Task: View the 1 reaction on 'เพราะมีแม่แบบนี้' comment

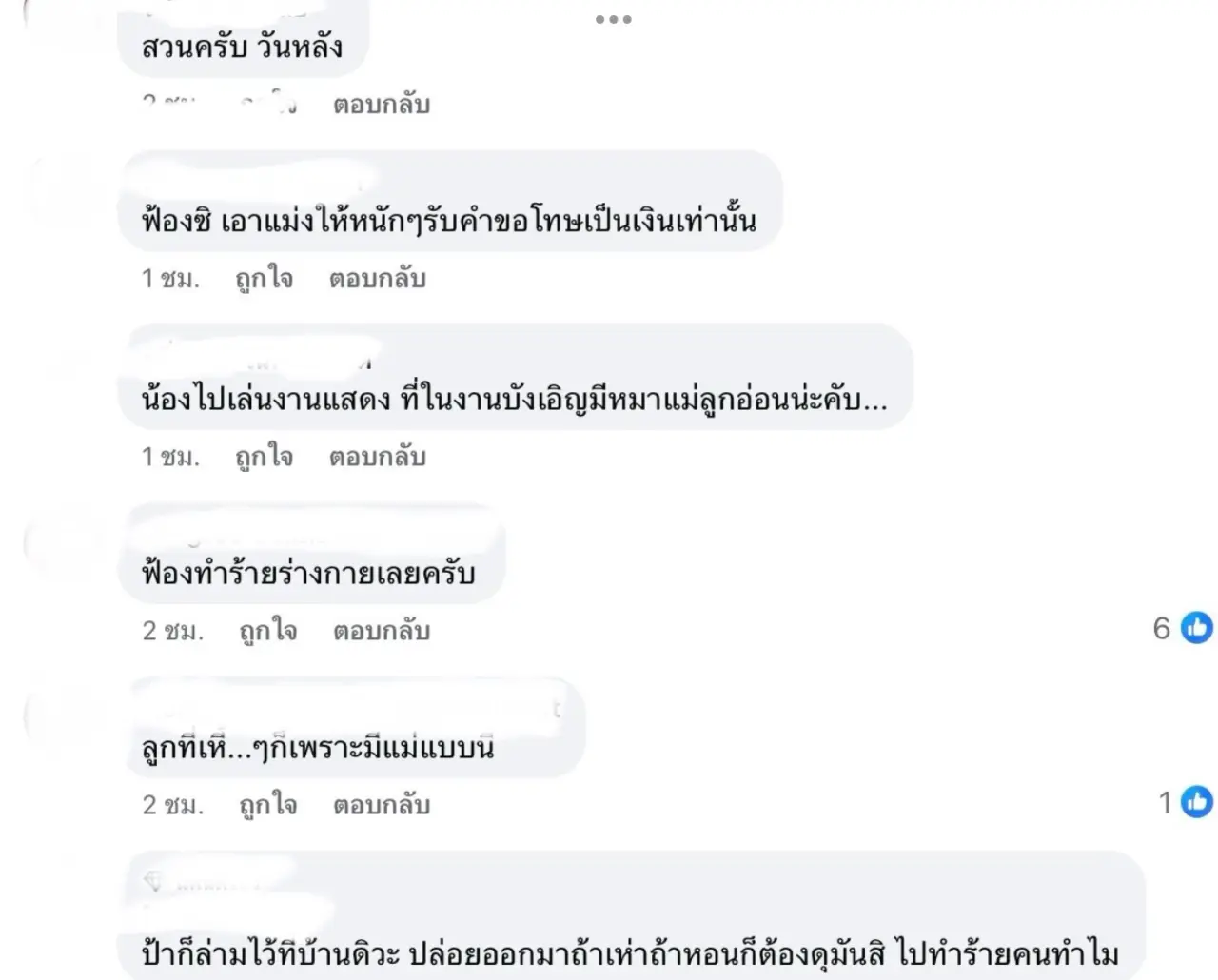Action: [1186, 802]
